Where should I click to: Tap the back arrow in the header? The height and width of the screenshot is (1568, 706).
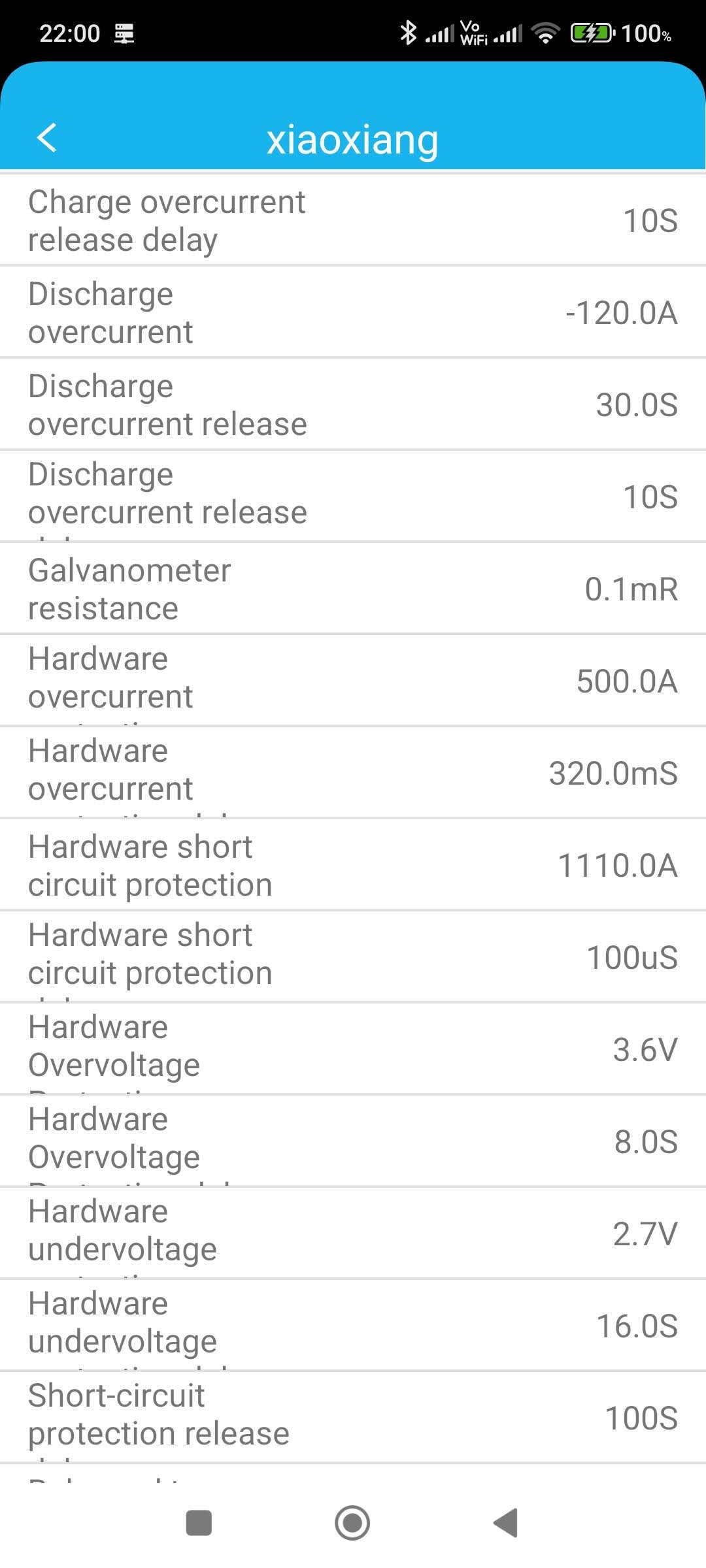(x=47, y=138)
